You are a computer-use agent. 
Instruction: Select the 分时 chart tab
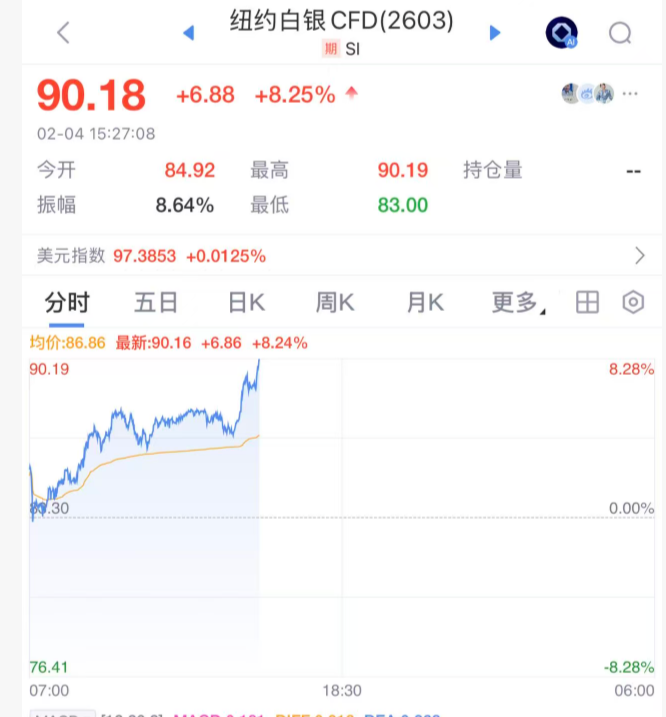tap(67, 303)
